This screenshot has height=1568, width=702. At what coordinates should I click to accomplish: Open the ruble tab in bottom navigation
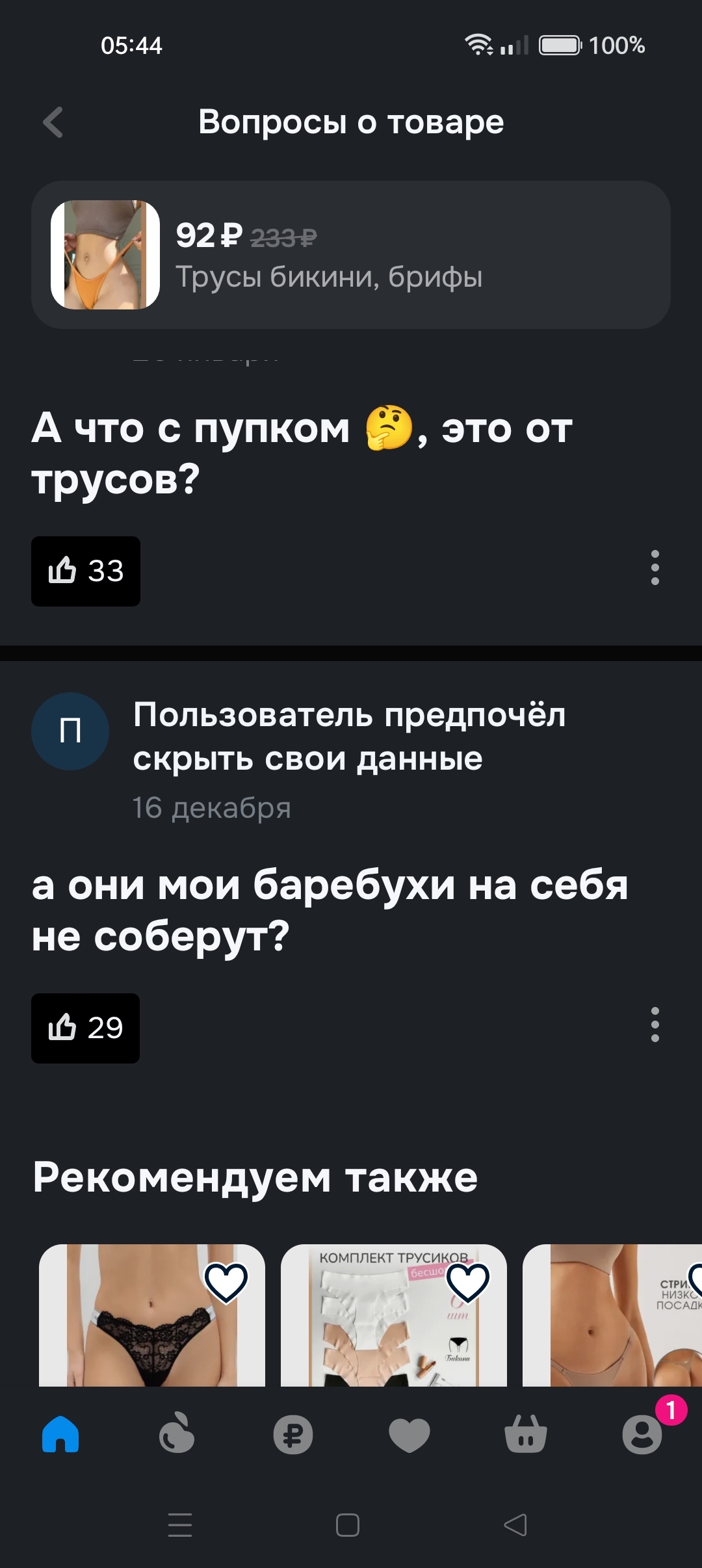293,1434
